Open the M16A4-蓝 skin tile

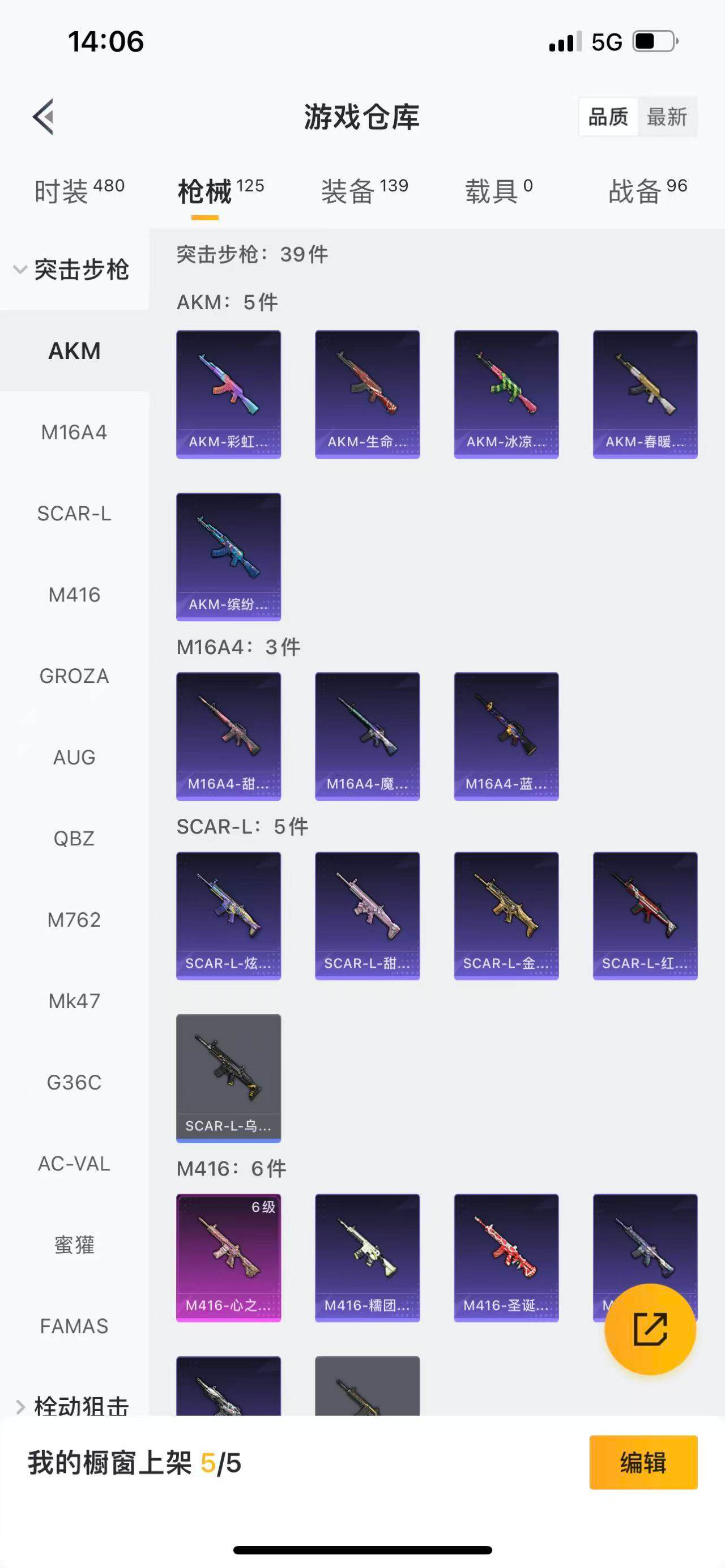pos(506,736)
